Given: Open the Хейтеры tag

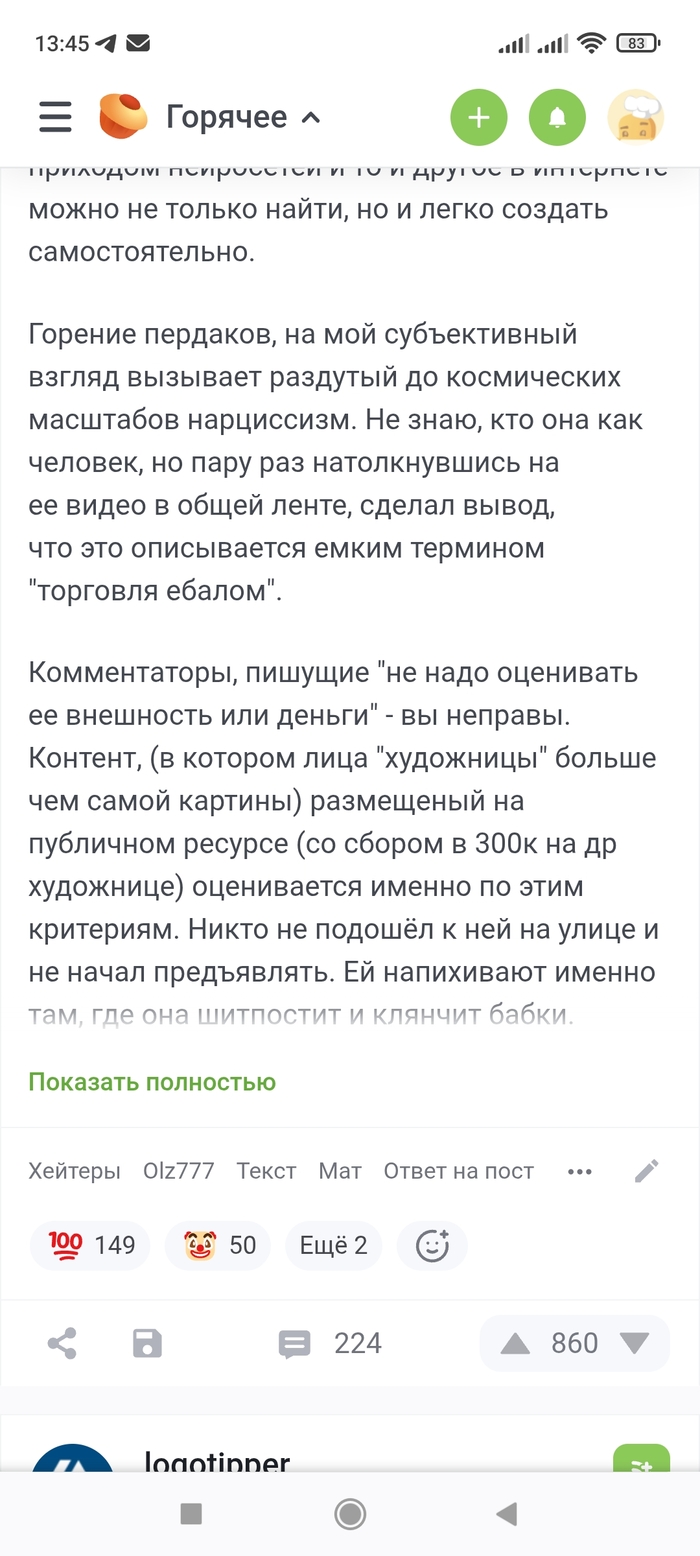Looking at the screenshot, I should pyautogui.click(x=74, y=1171).
